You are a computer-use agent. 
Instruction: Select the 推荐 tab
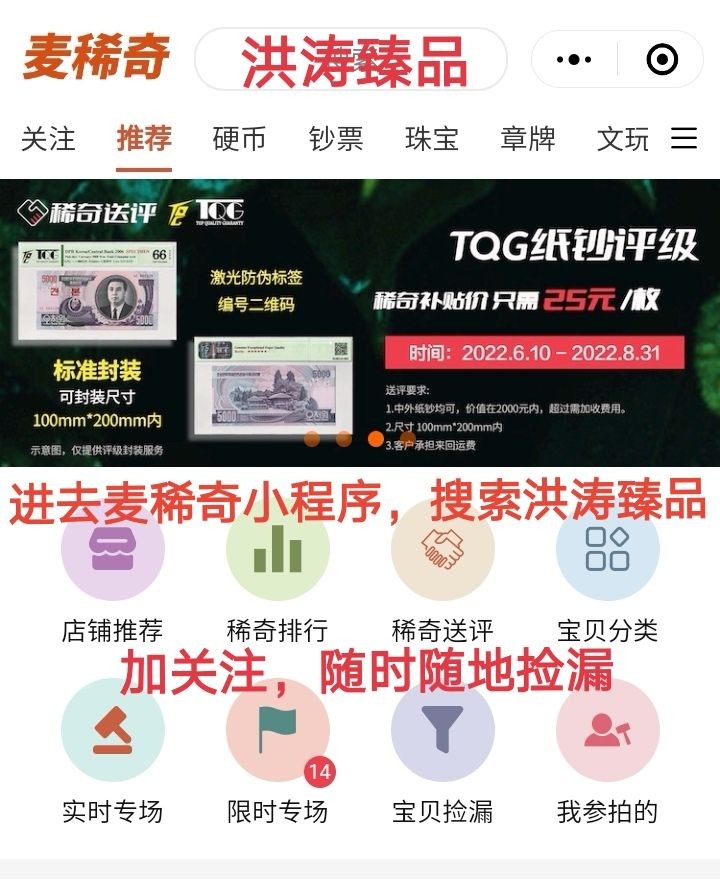pyautogui.click(x=144, y=139)
